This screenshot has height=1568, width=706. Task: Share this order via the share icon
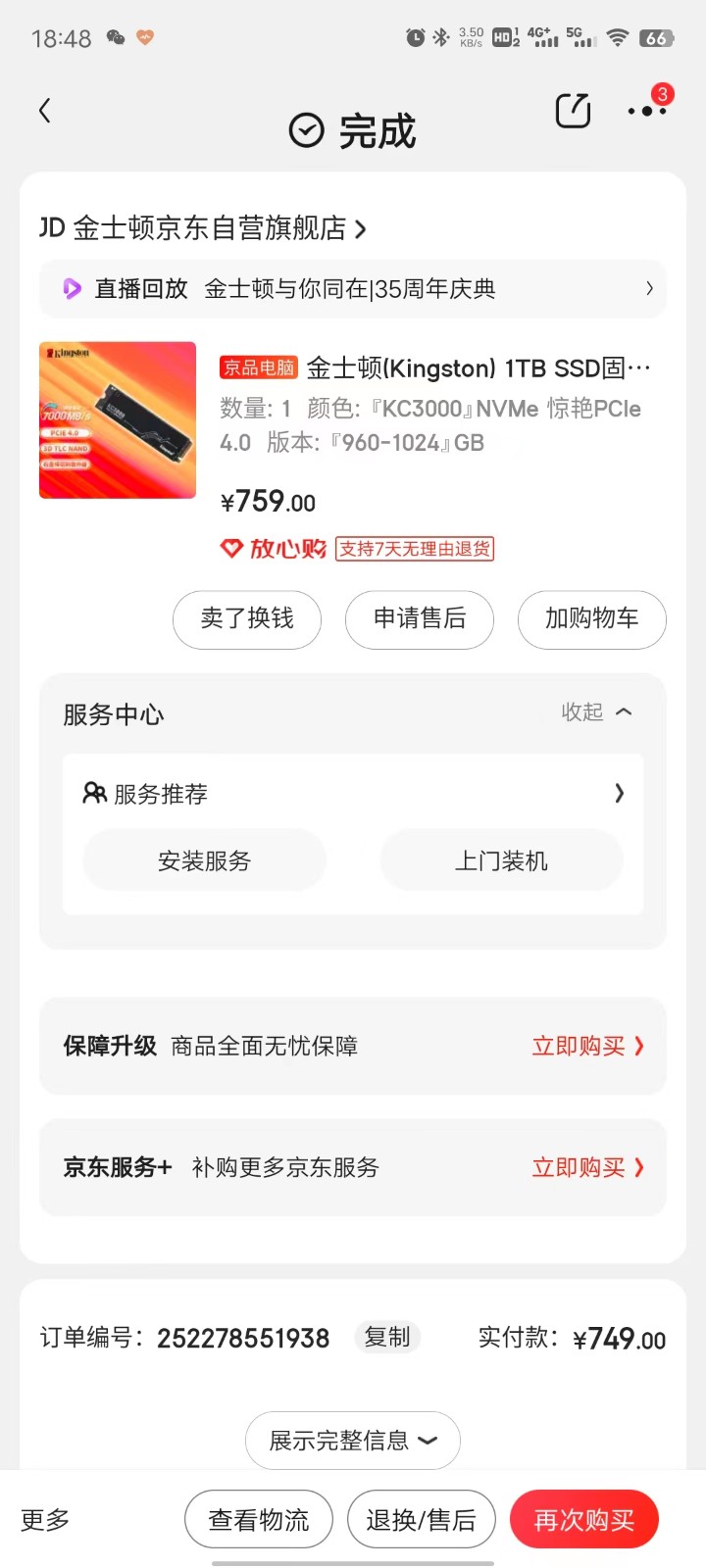573,111
